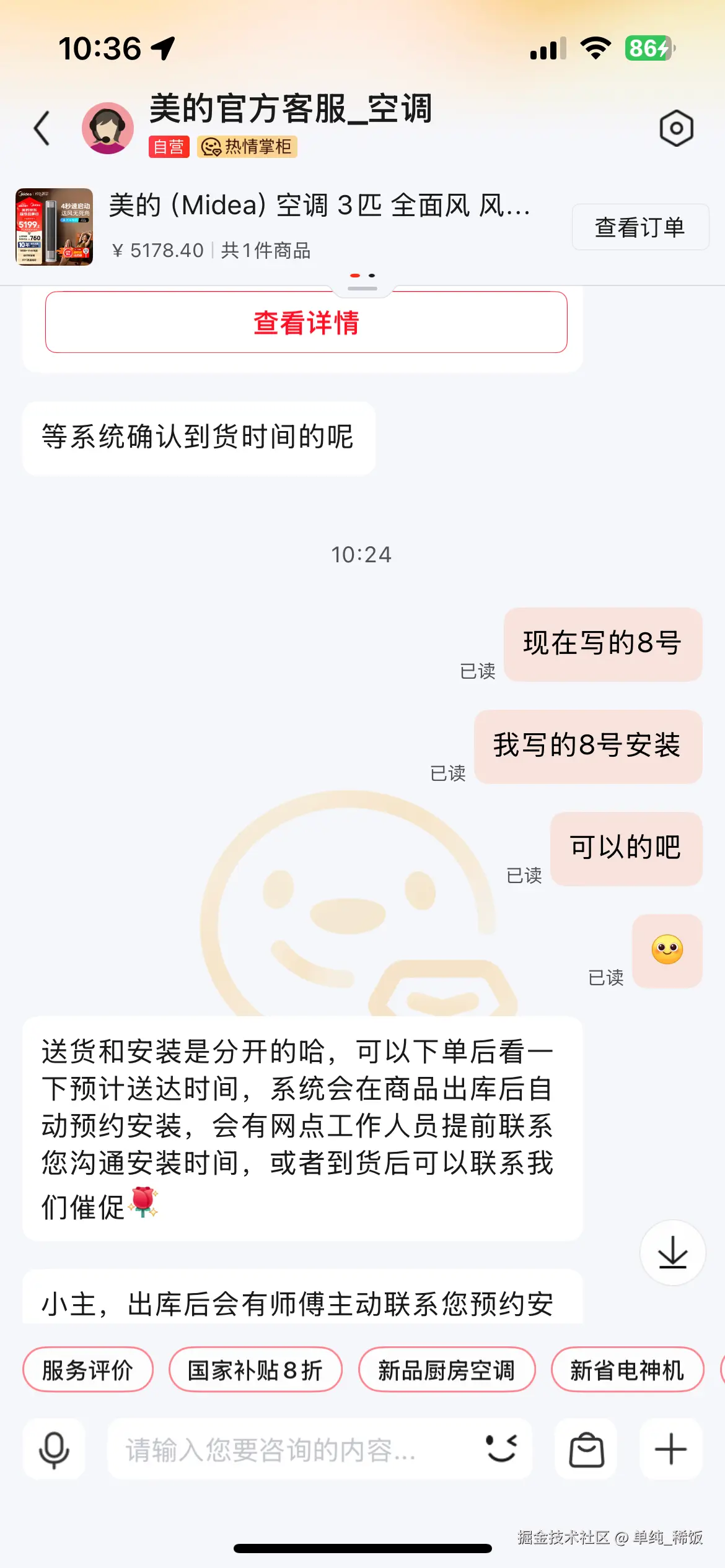Open the 热情掌柜 badge
The width and height of the screenshot is (725, 1568).
[x=247, y=147]
